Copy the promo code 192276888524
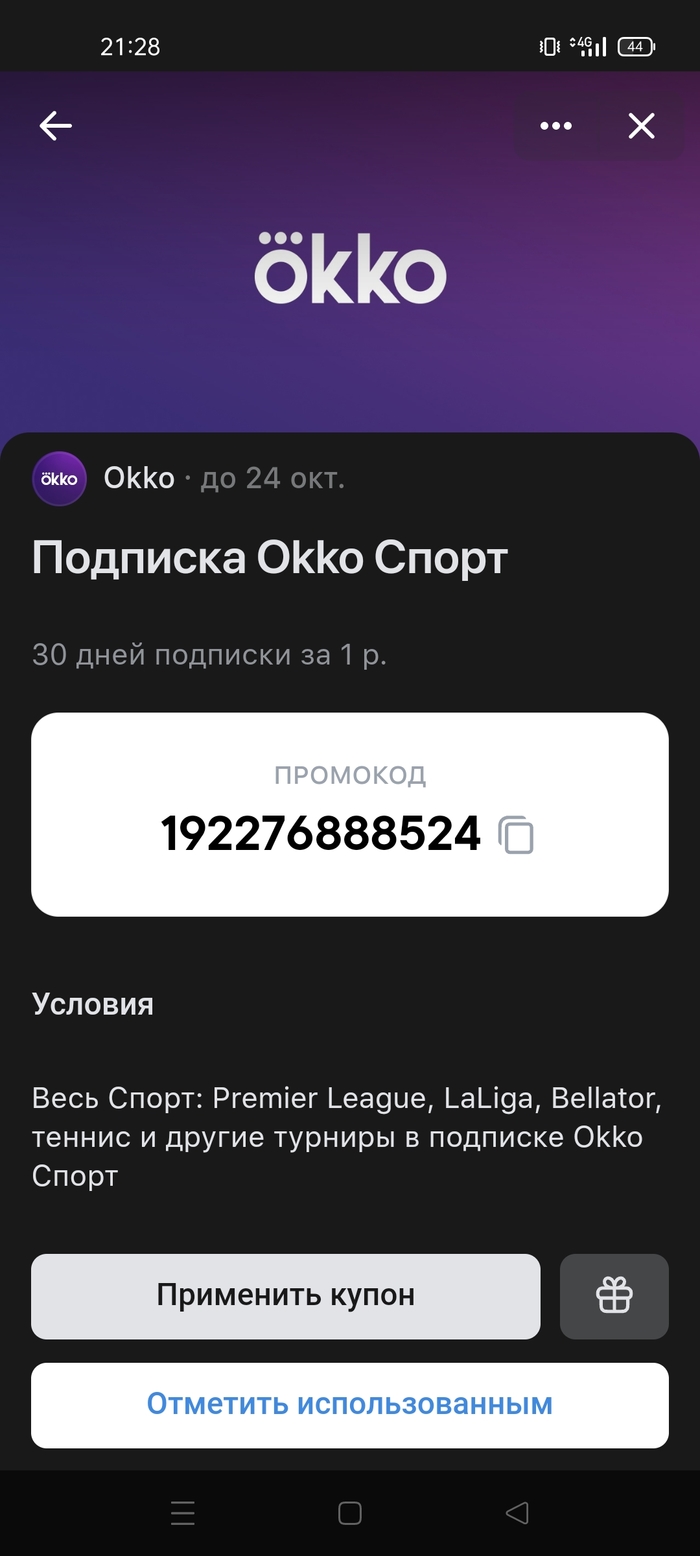The width and height of the screenshot is (700, 1556). coord(517,835)
